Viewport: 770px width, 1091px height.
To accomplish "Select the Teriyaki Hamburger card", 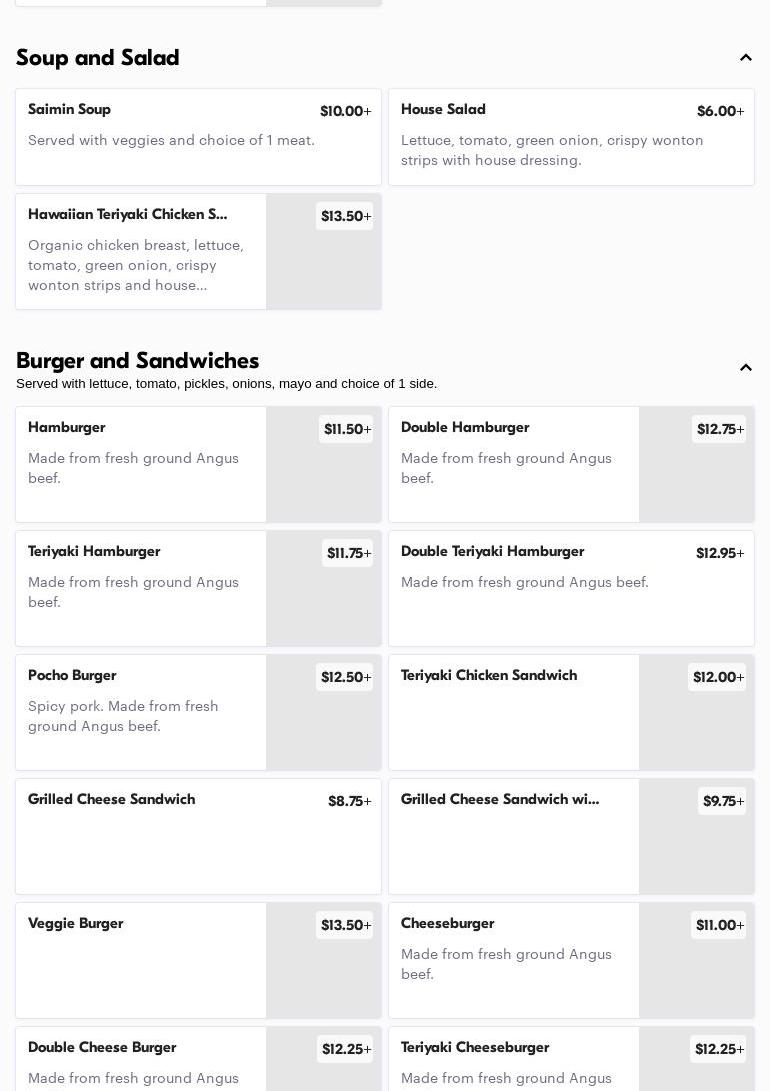I will click(198, 588).
